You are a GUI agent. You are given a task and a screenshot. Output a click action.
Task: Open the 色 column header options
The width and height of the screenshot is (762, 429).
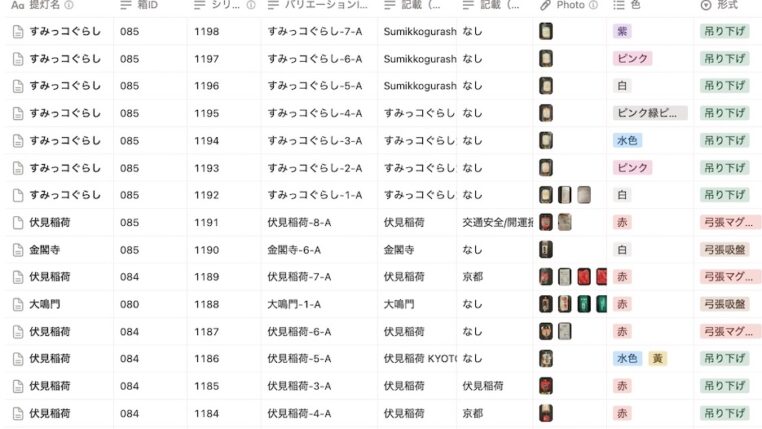point(627,5)
